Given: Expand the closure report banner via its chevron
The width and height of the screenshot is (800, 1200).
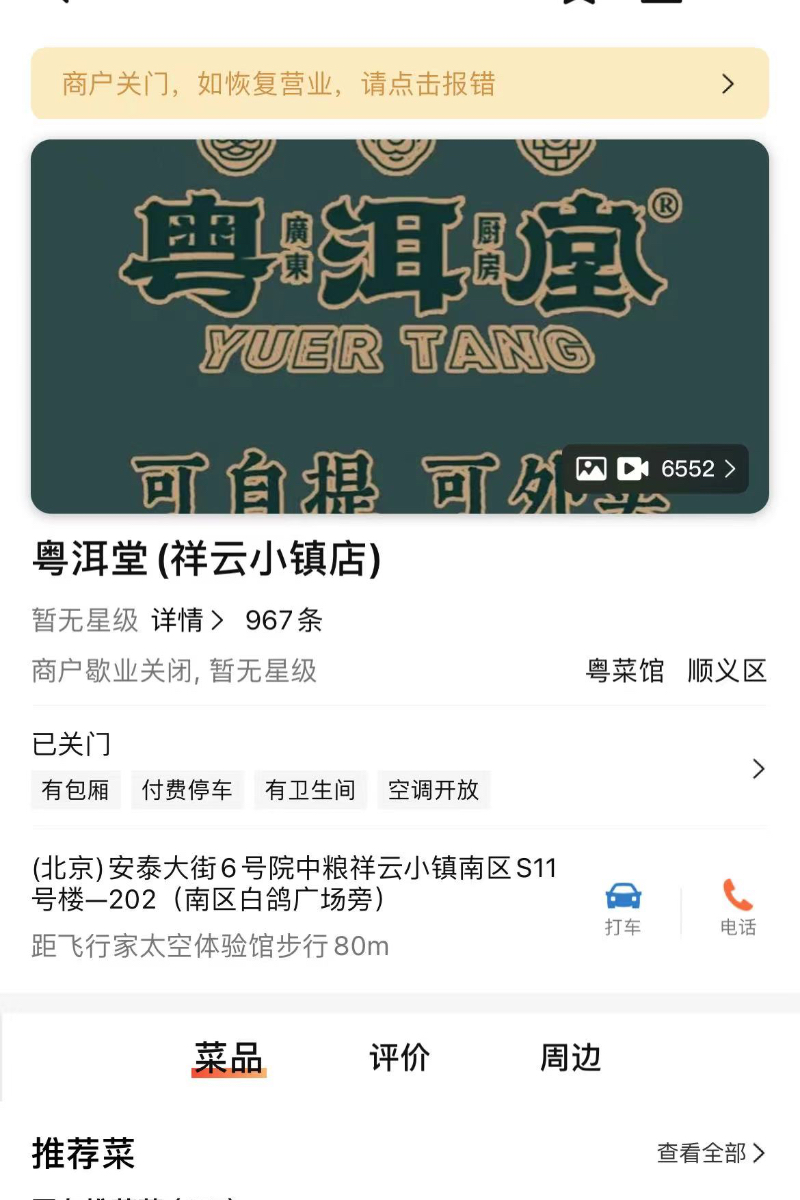Looking at the screenshot, I should click(728, 84).
